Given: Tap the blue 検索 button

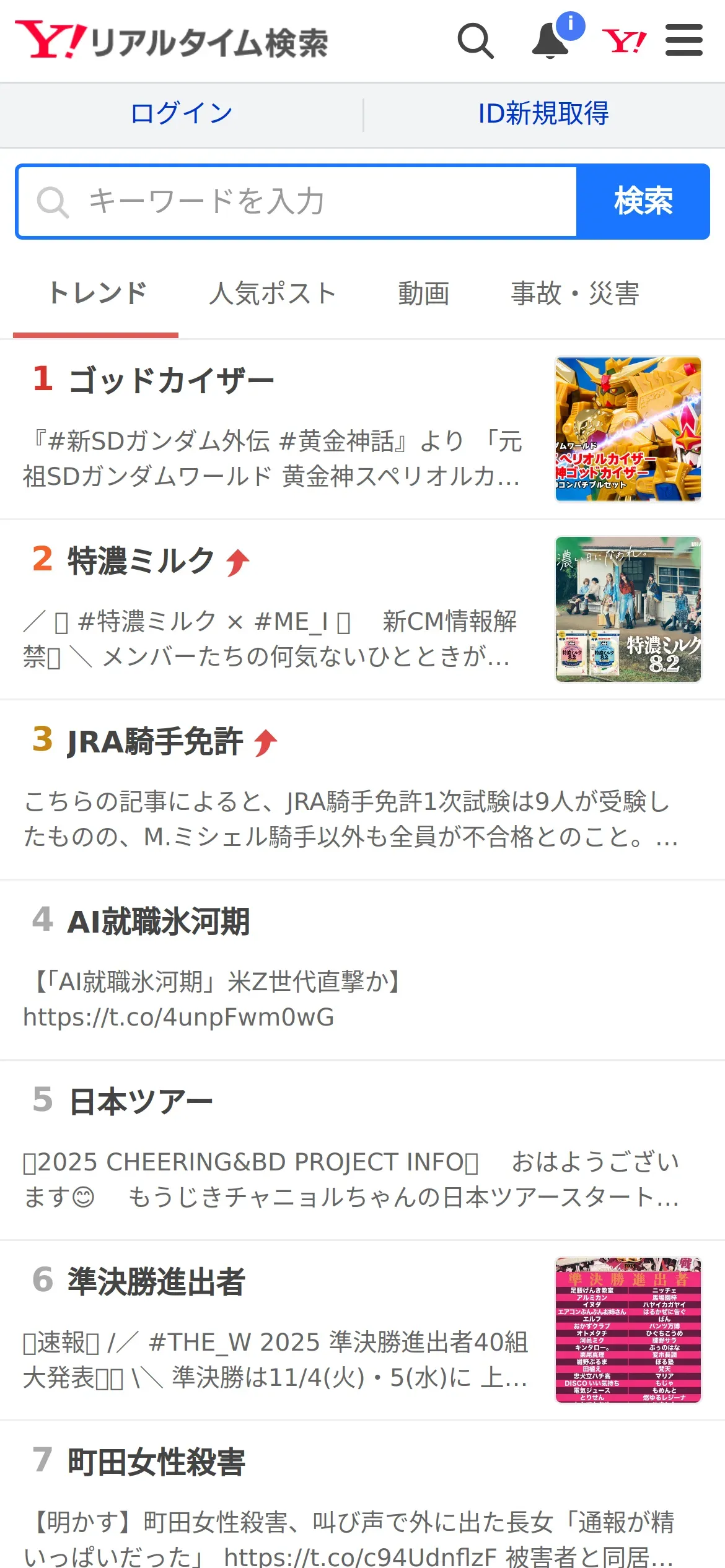Looking at the screenshot, I should (x=643, y=202).
